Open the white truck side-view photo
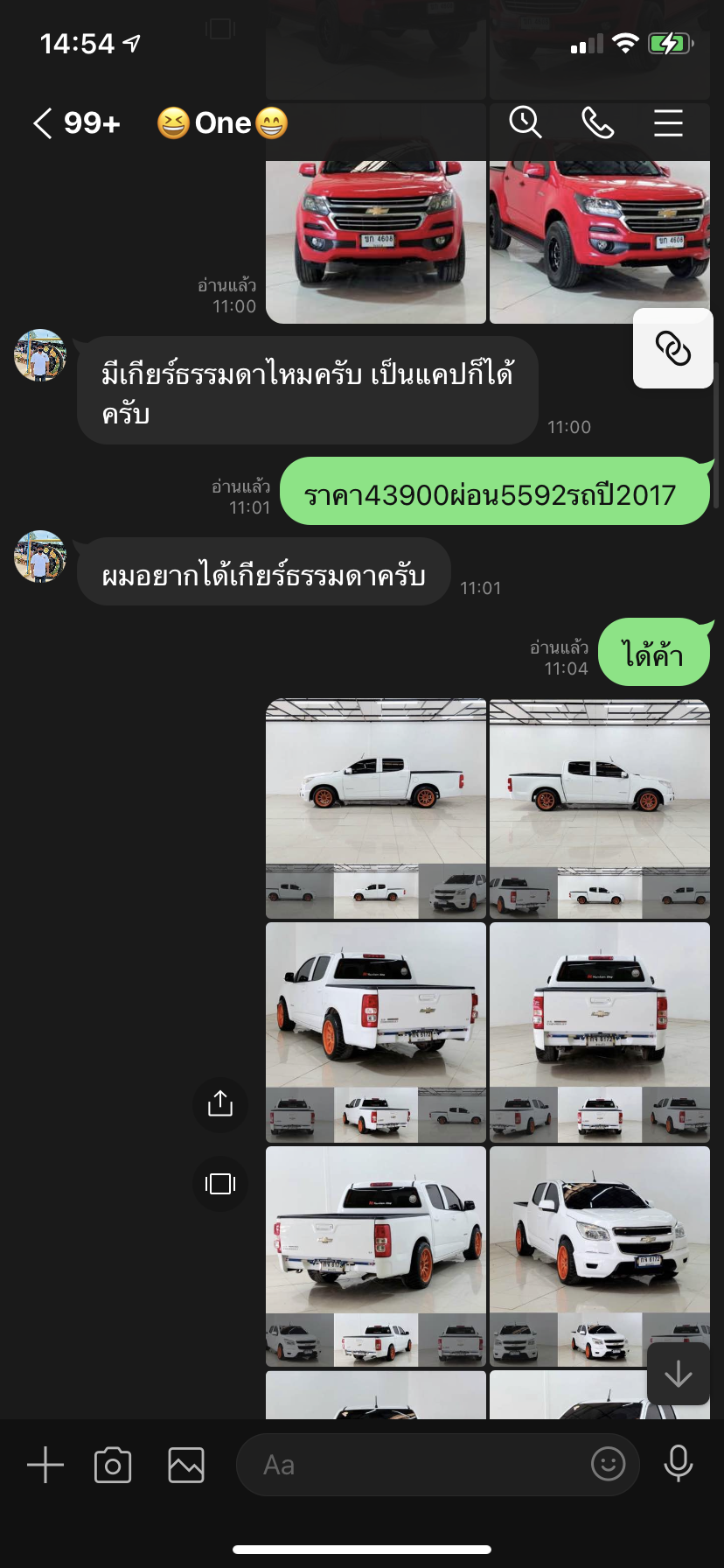 click(376, 783)
